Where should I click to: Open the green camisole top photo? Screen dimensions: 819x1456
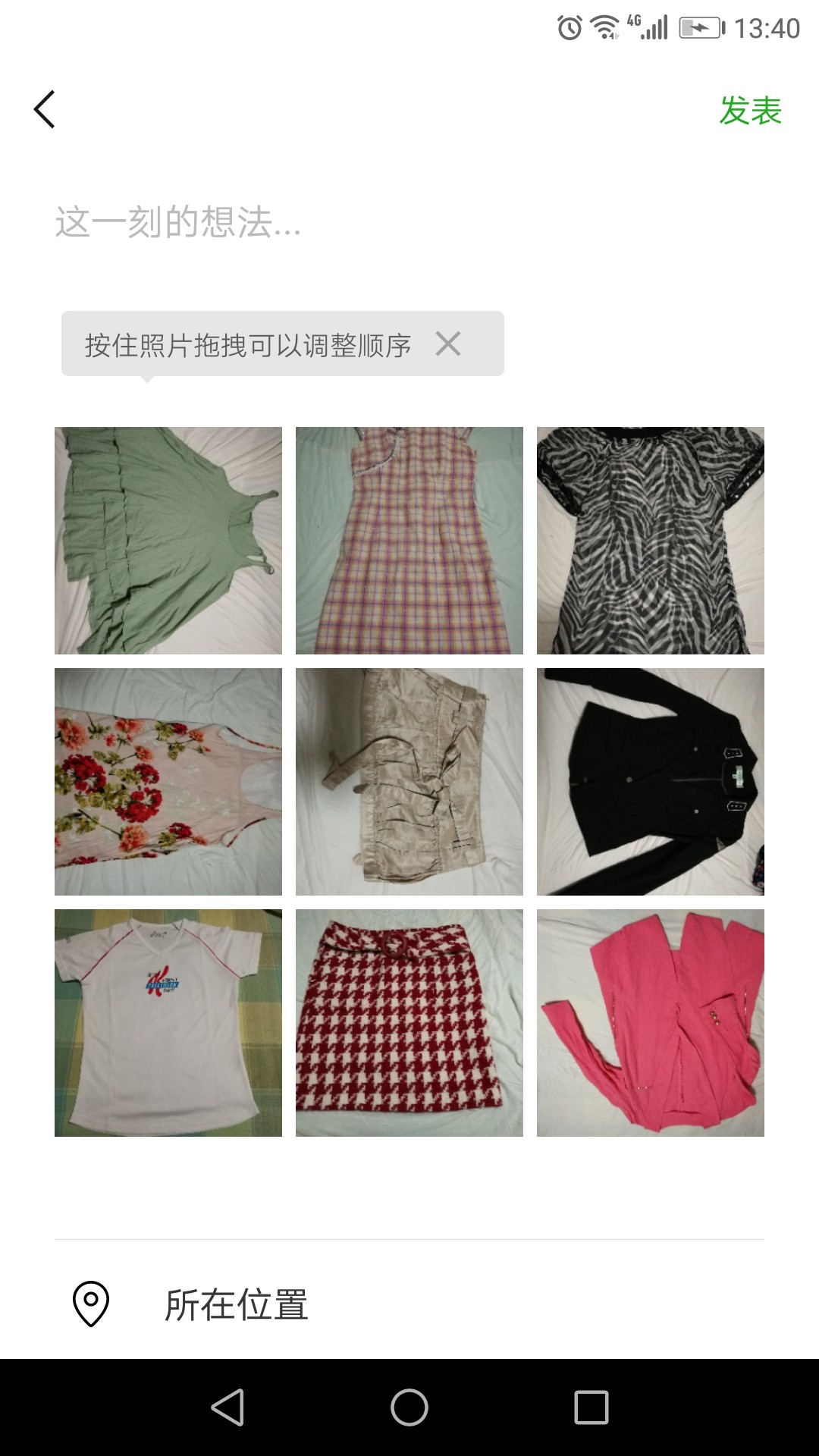(x=168, y=541)
